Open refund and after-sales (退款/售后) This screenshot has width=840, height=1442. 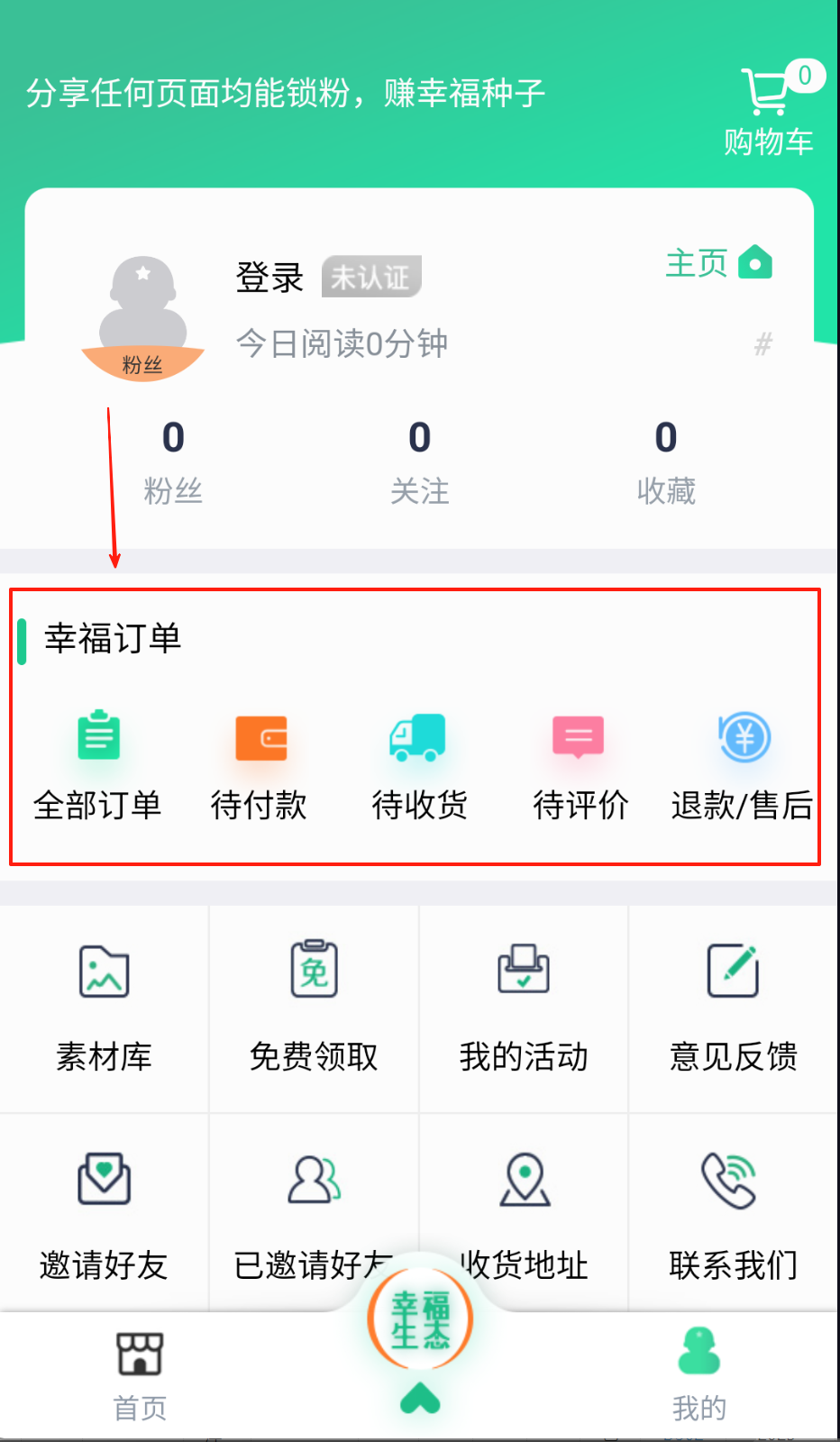click(742, 764)
